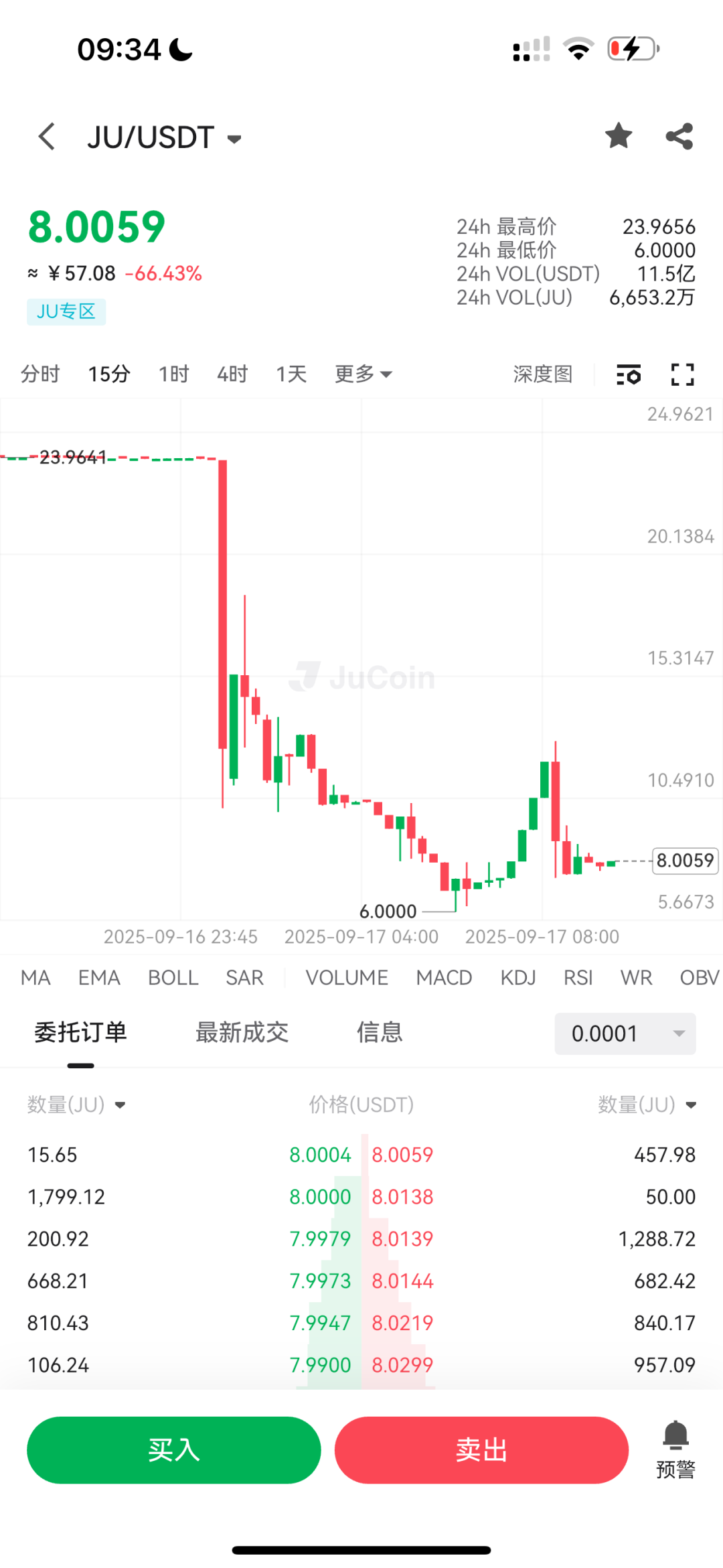Viewport: 723px width, 1568px height.
Task: Open the 信息 tab
Action: click(379, 1033)
